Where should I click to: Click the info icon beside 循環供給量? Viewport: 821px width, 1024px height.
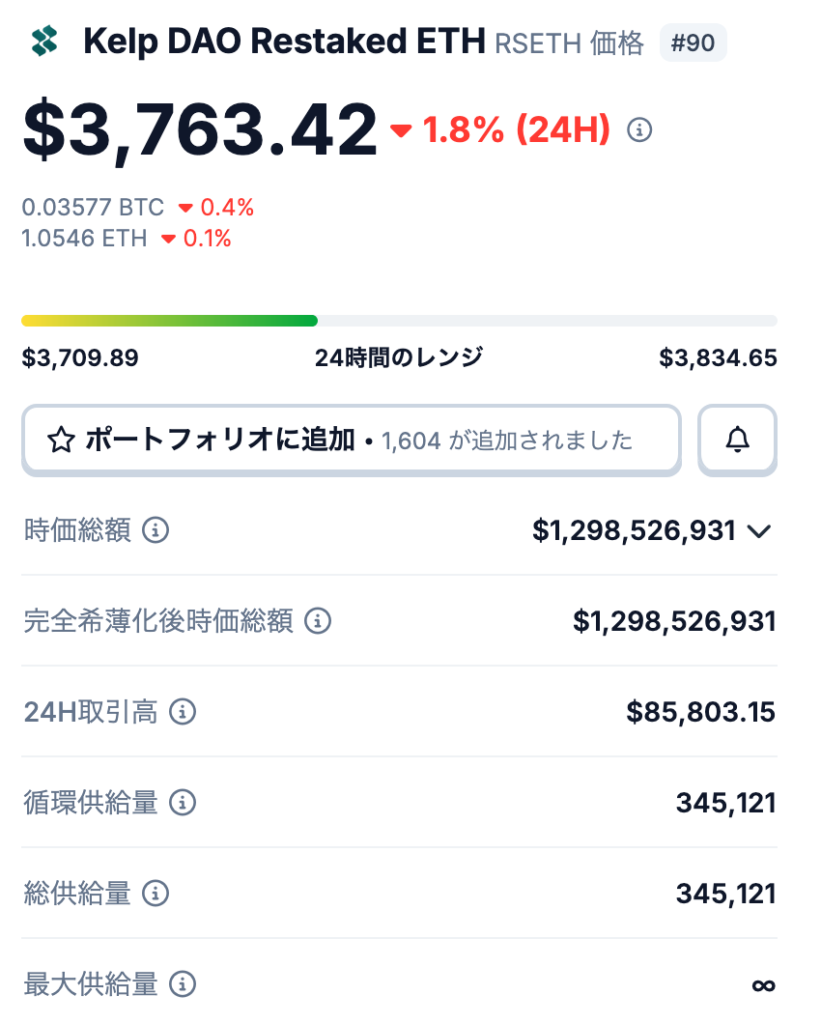pyautogui.click(x=183, y=803)
